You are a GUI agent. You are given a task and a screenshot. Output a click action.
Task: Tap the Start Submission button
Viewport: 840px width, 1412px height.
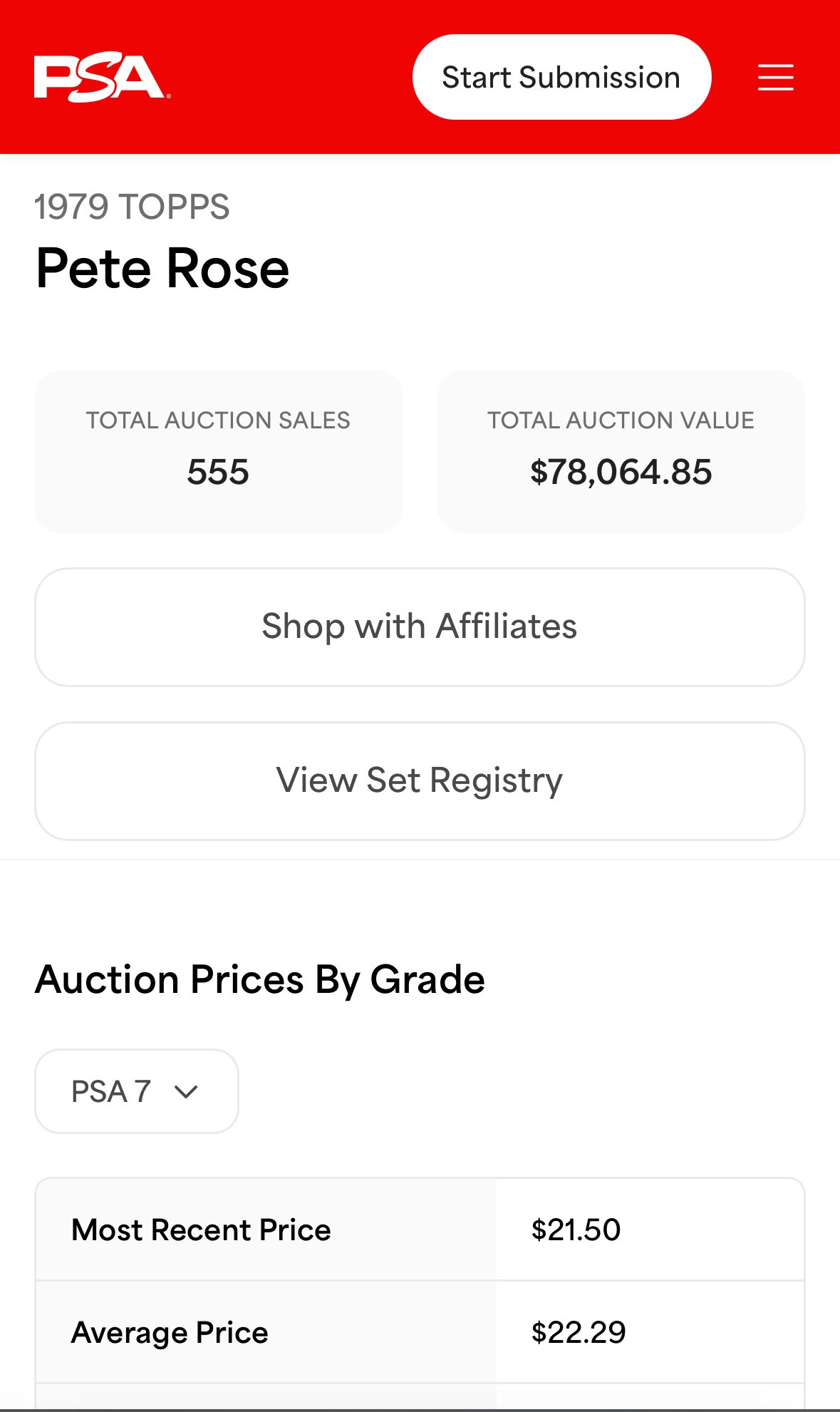point(561,77)
